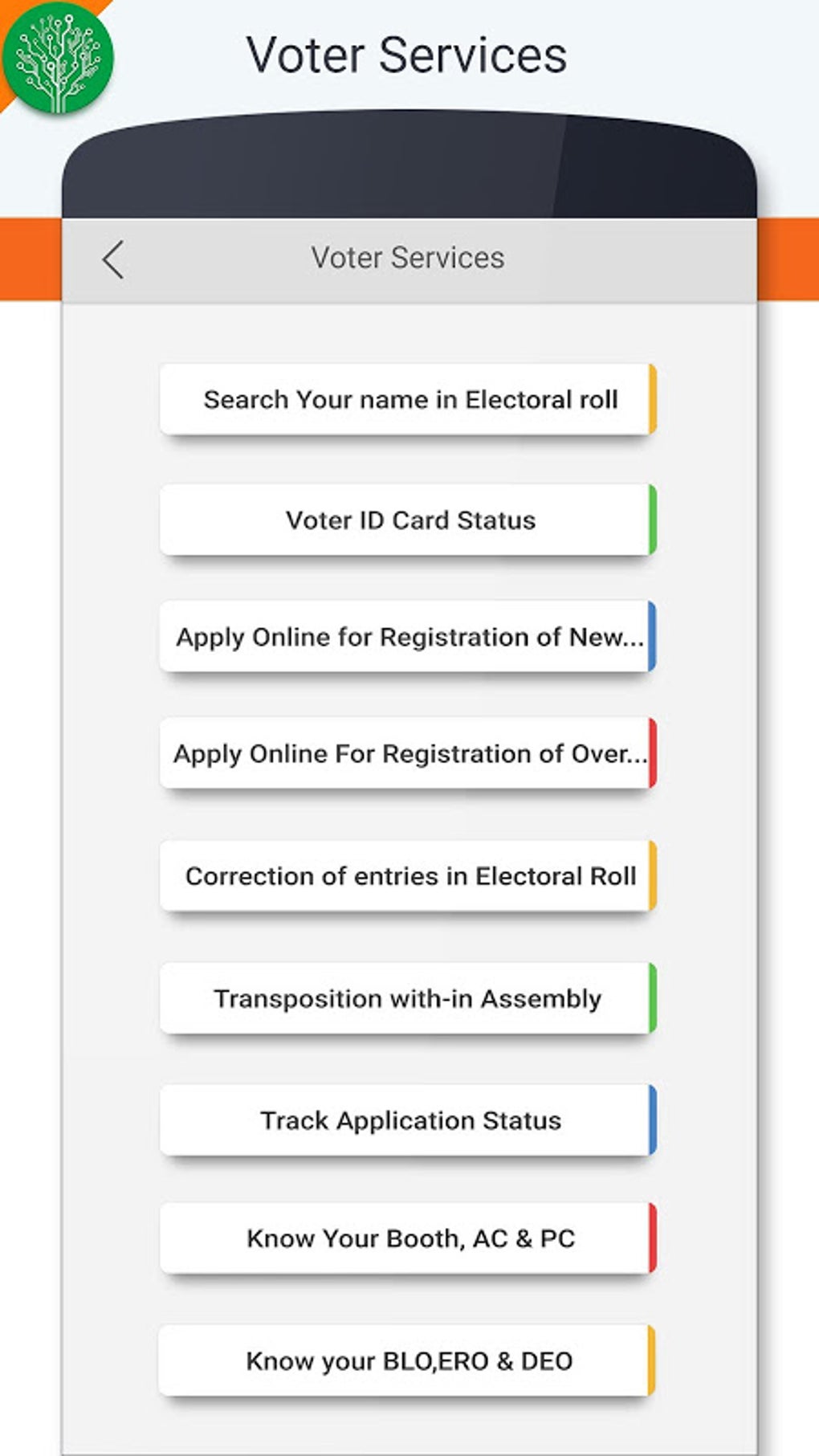The image size is (819, 1456).
Task: Tap the green strip on Voter ID Card Status
Action: click(x=652, y=520)
